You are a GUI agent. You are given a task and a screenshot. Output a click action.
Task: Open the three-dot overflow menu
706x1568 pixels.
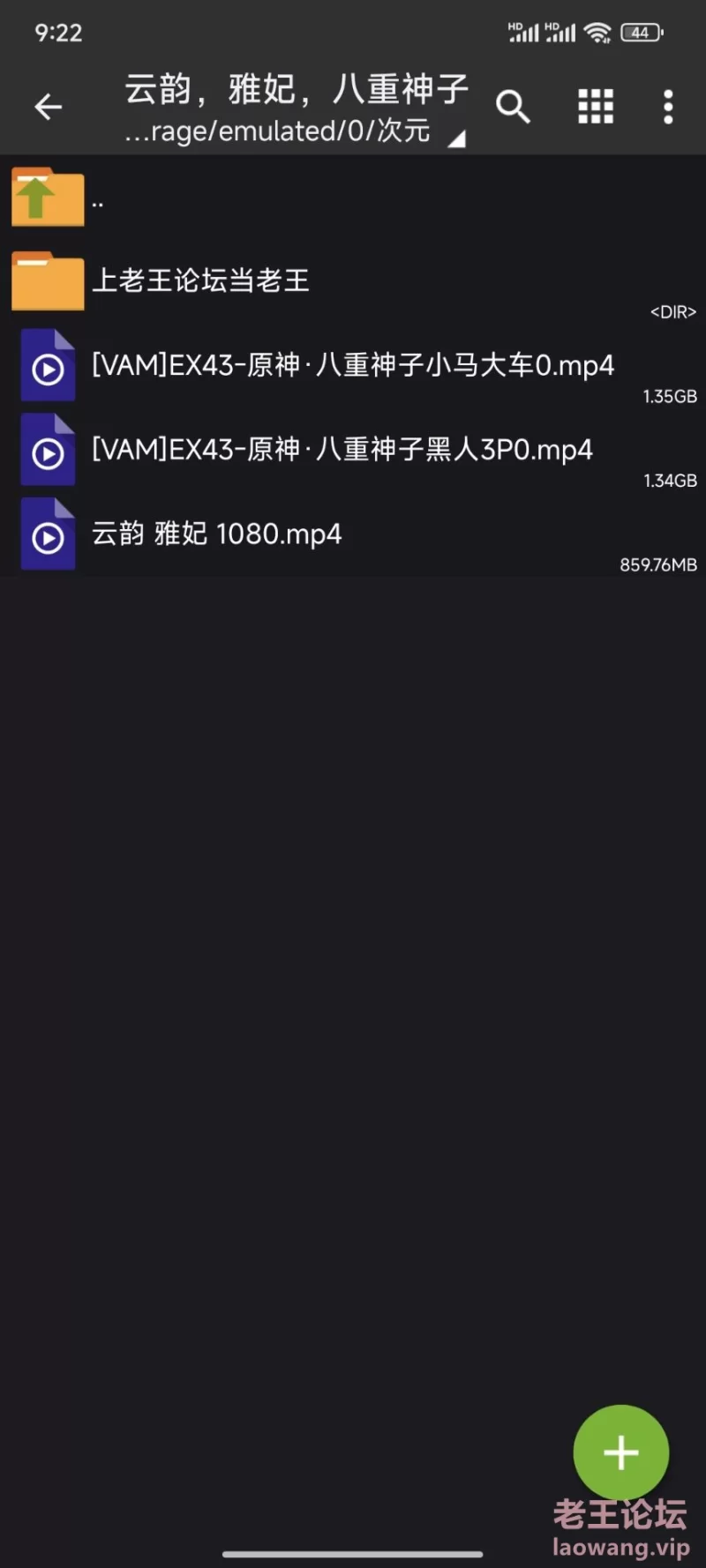[x=668, y=107]
